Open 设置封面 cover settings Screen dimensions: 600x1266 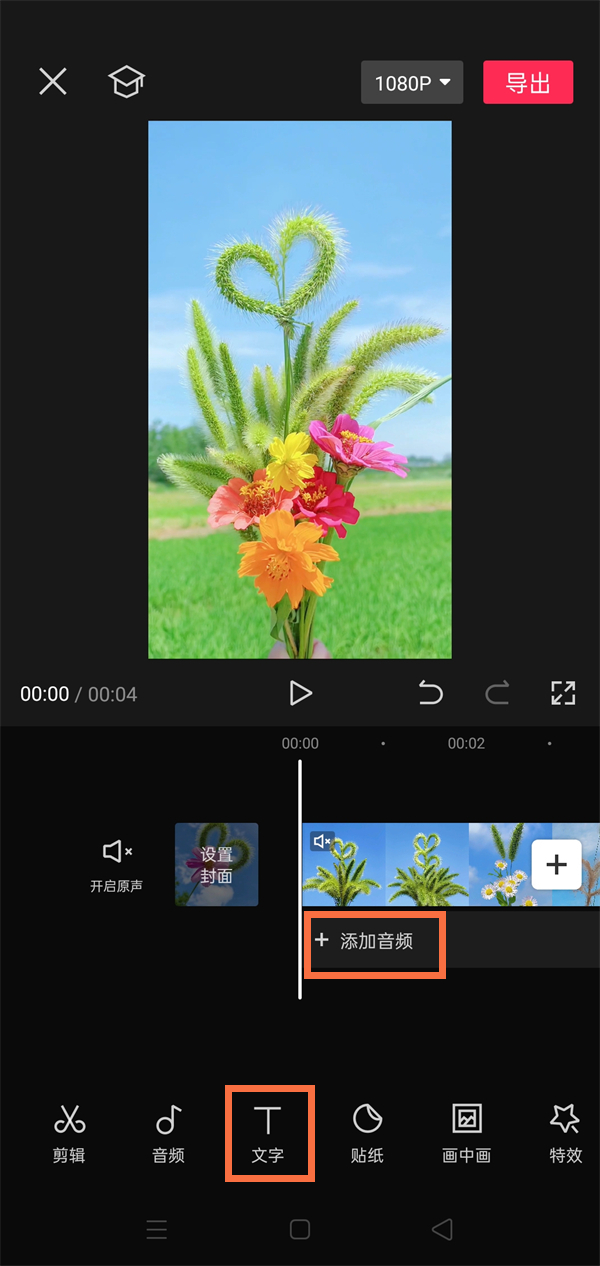[x=217, y=865]
